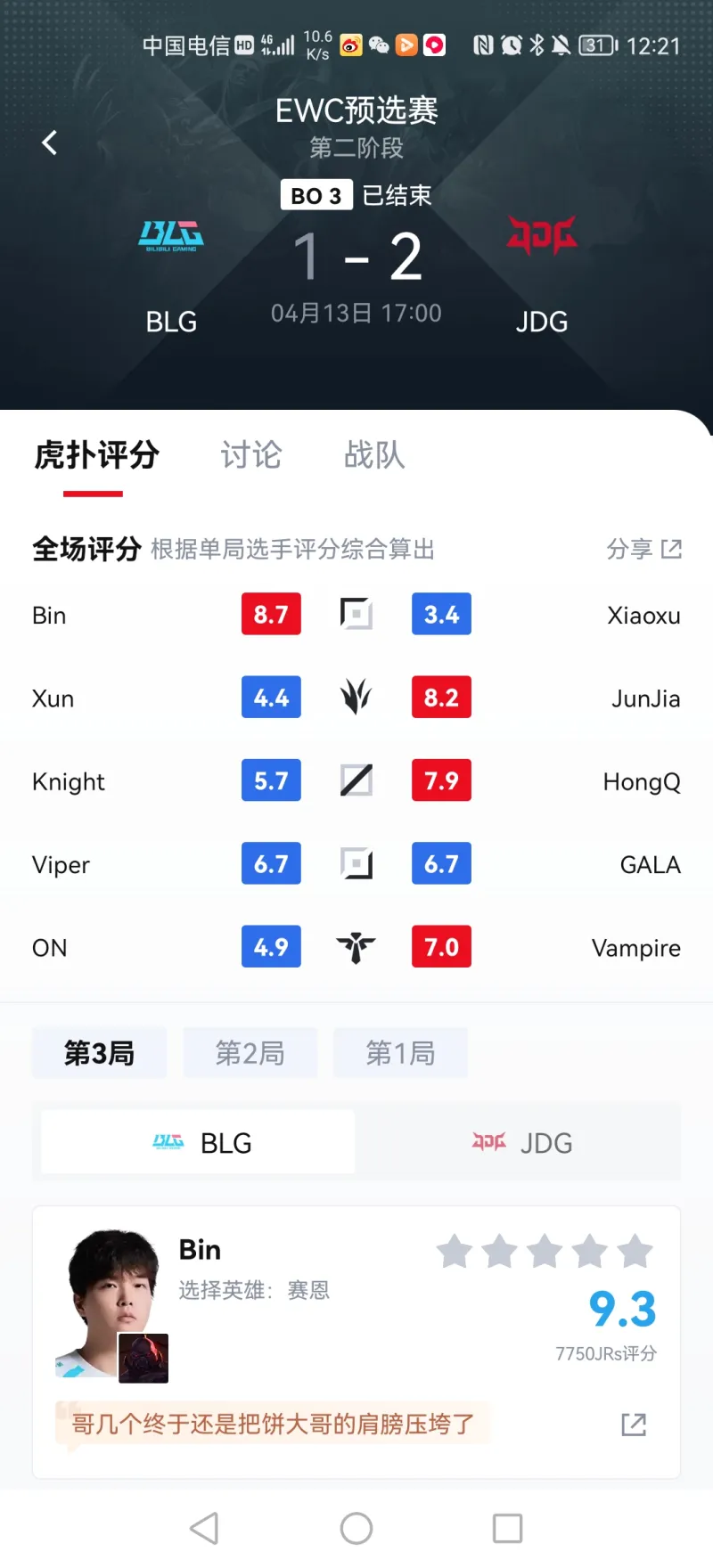This screenshot has width=713, height=1568.
Task: Open the BLG team logo
Action: (171, 236)
